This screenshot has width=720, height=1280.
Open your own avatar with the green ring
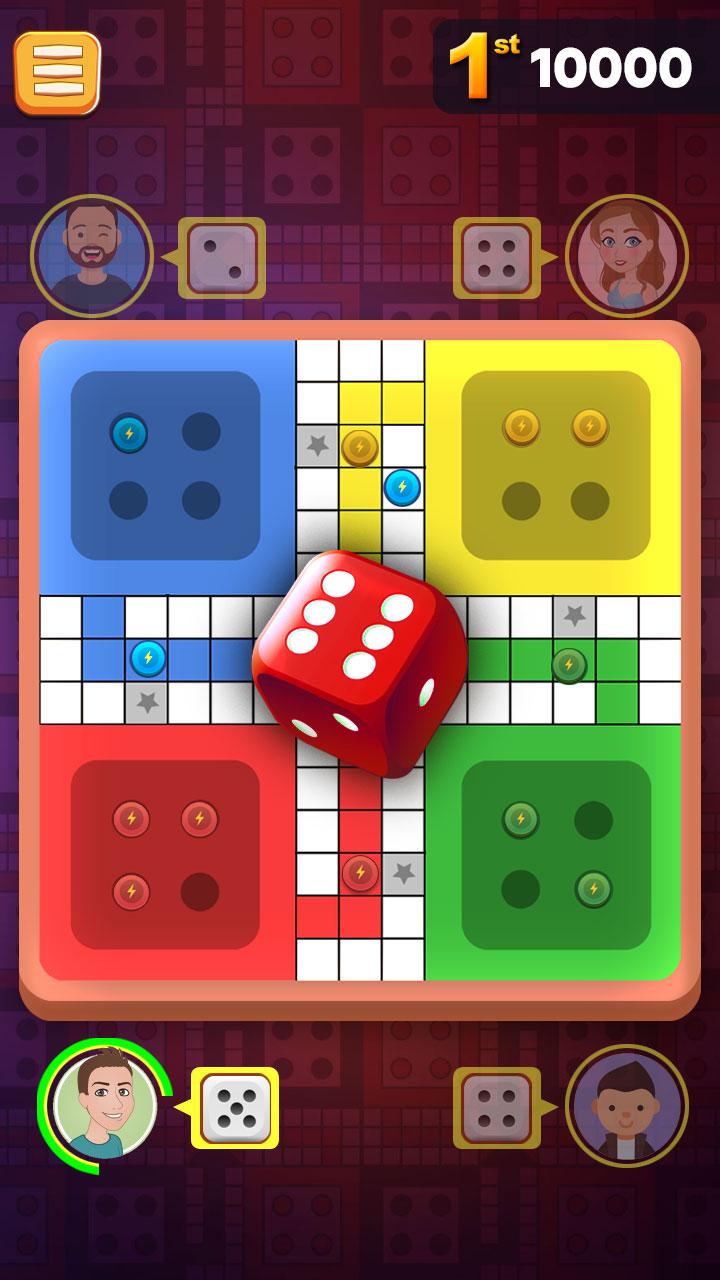[104, 1106]
